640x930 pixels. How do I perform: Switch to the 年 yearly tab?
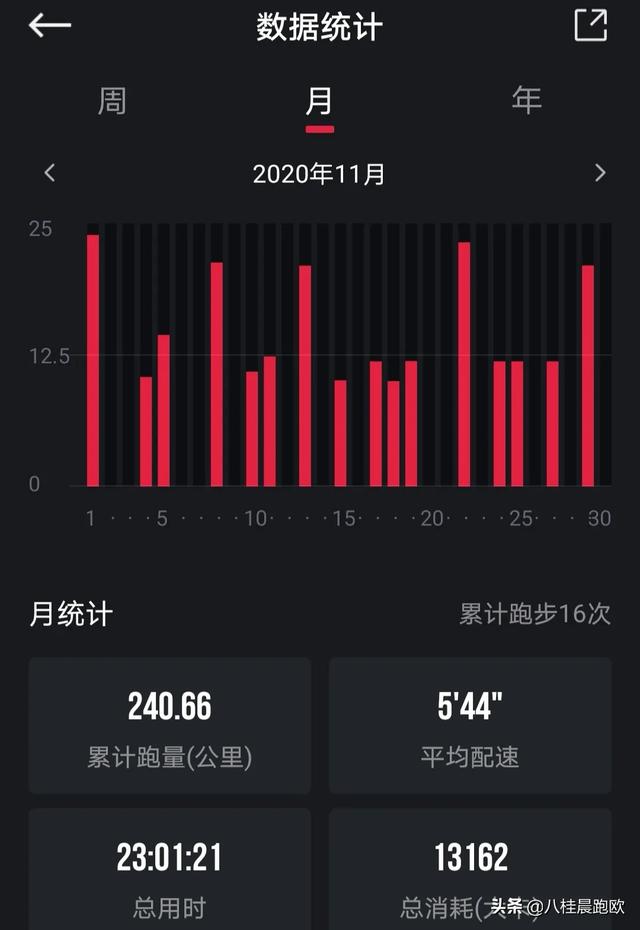[x=527, y=100]
